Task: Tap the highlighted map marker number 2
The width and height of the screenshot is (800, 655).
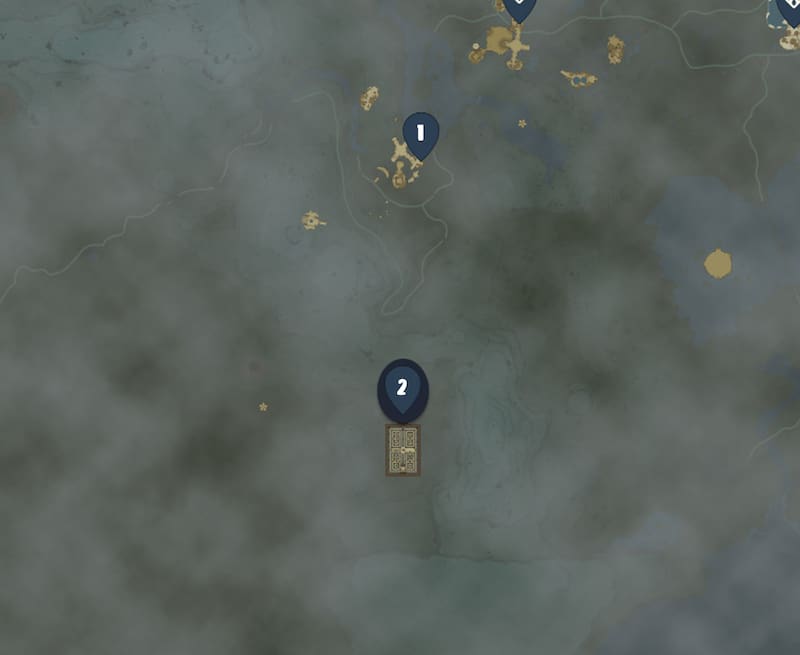Action: pos(402,388)
